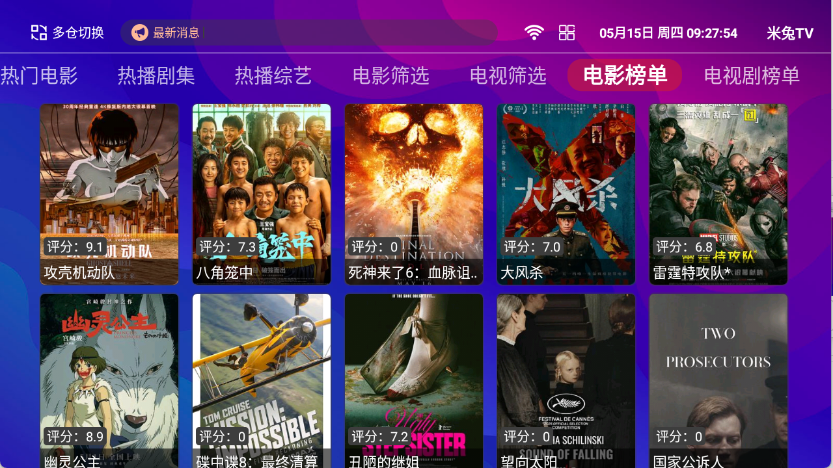This screenshot has height=468, width=833.
Task: Open movie 丑陋的继姐
Action: point(413,380)
